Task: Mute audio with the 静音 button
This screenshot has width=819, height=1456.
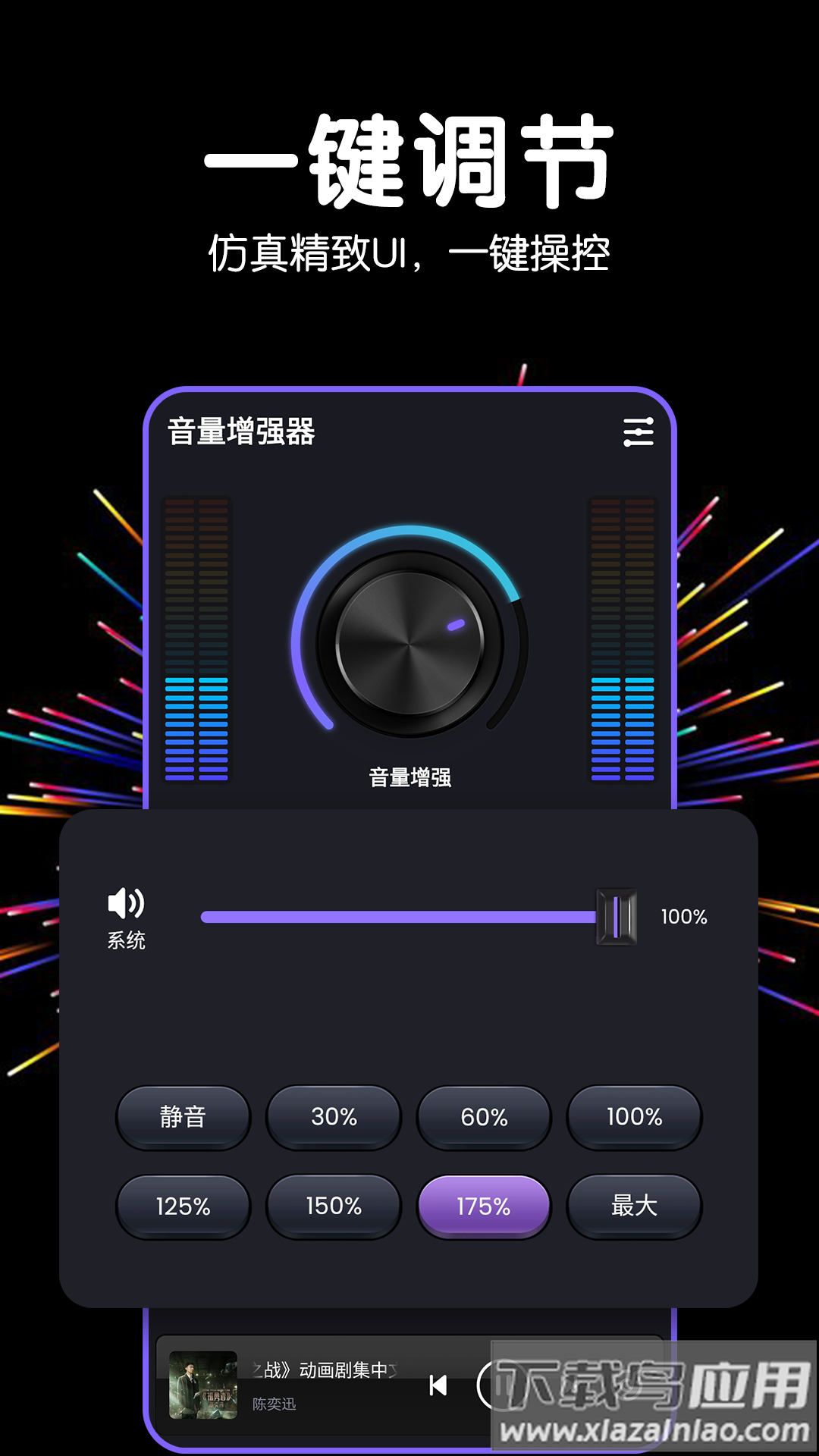Action: pos(182,1117)
